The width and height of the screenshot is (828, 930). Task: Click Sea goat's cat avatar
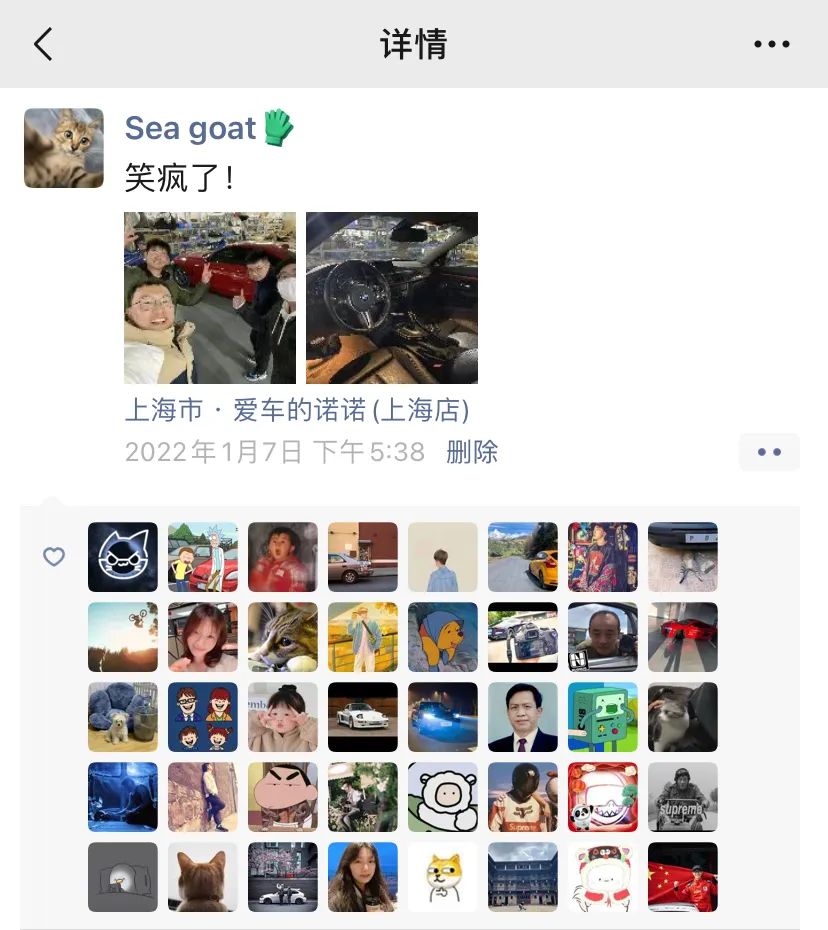[x=62, y=147]
